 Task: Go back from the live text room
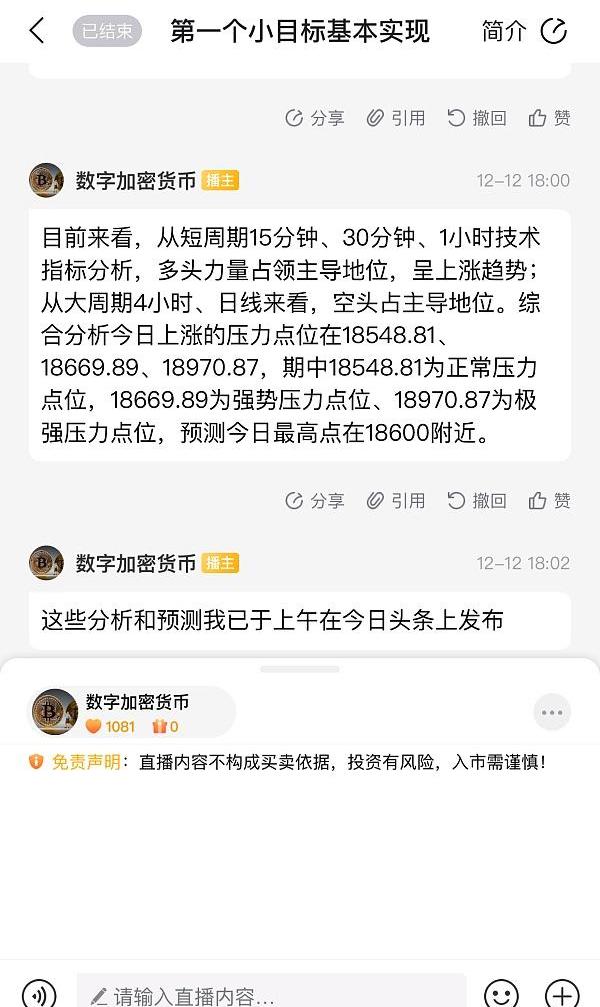[37, 31]
